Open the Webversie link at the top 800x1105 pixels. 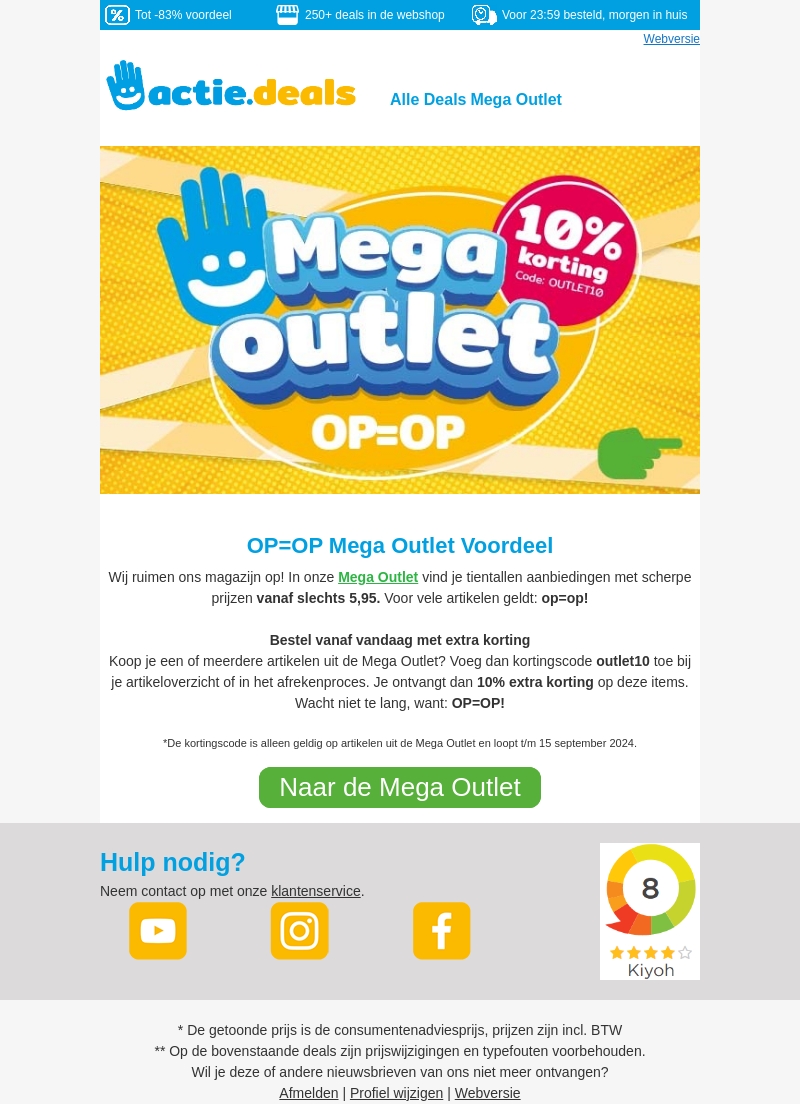pos(671,39)
